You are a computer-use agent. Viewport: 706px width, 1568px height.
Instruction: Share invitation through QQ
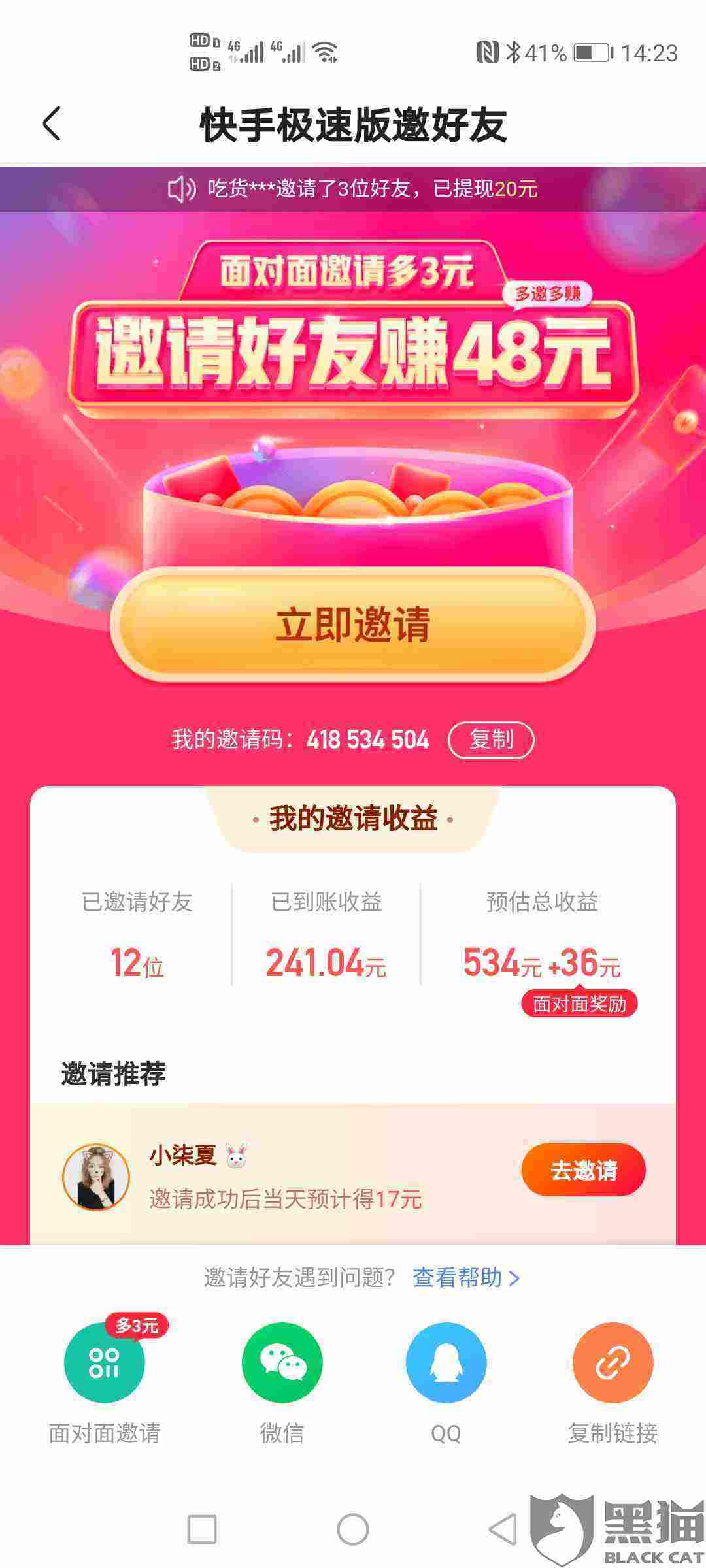pyautogui.click(x=446, y=1362)
